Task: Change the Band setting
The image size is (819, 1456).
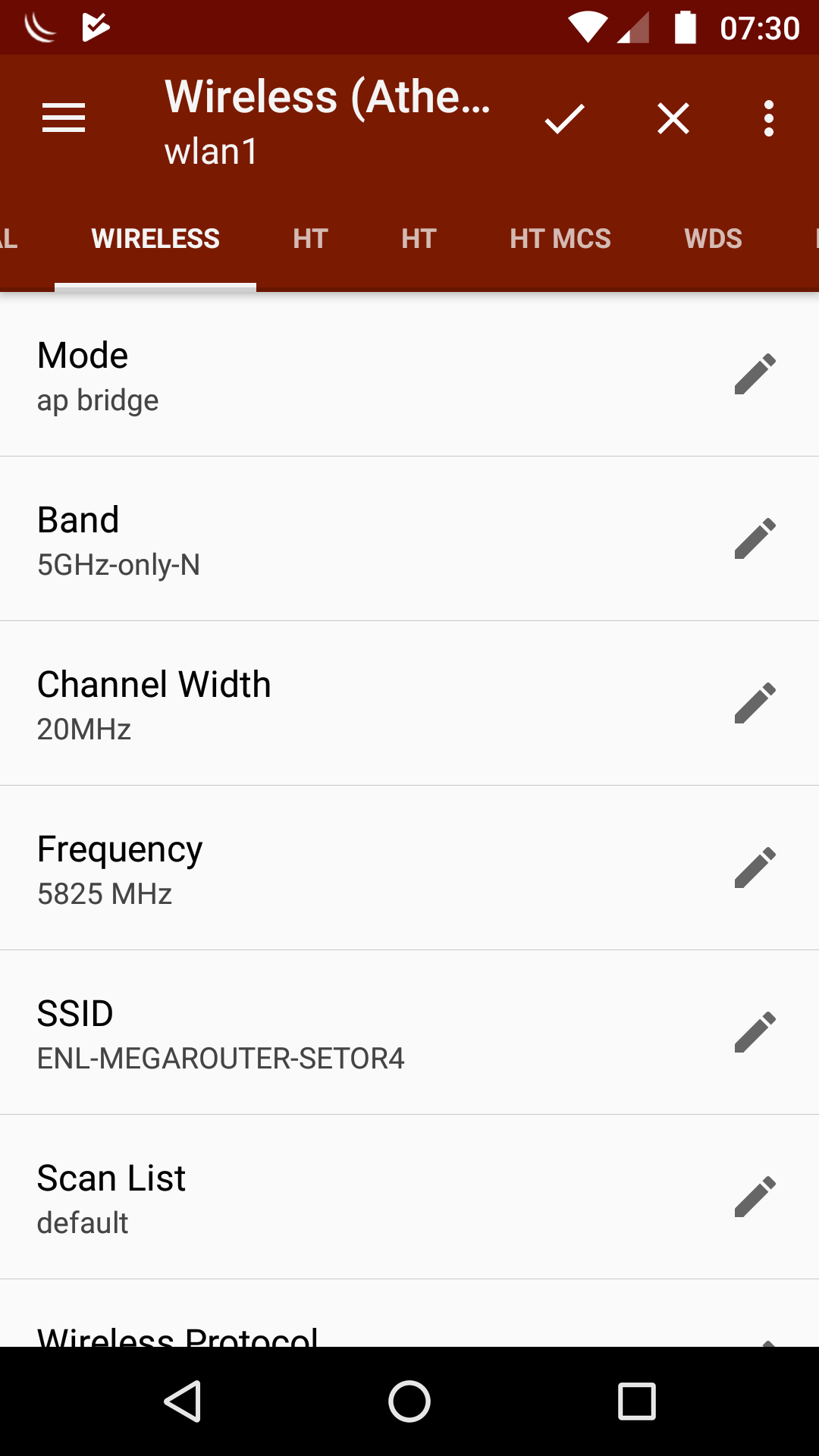Action: pyautogui.click(x=755, y=538)
